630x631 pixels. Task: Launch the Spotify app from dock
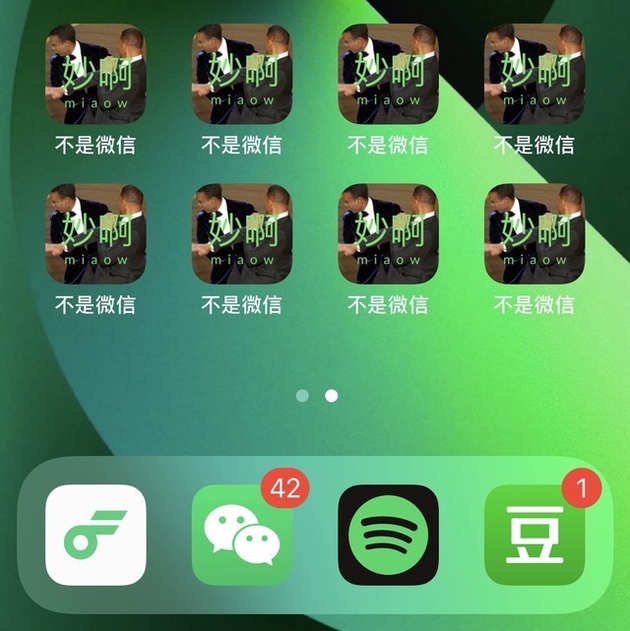tap(388, 535)
